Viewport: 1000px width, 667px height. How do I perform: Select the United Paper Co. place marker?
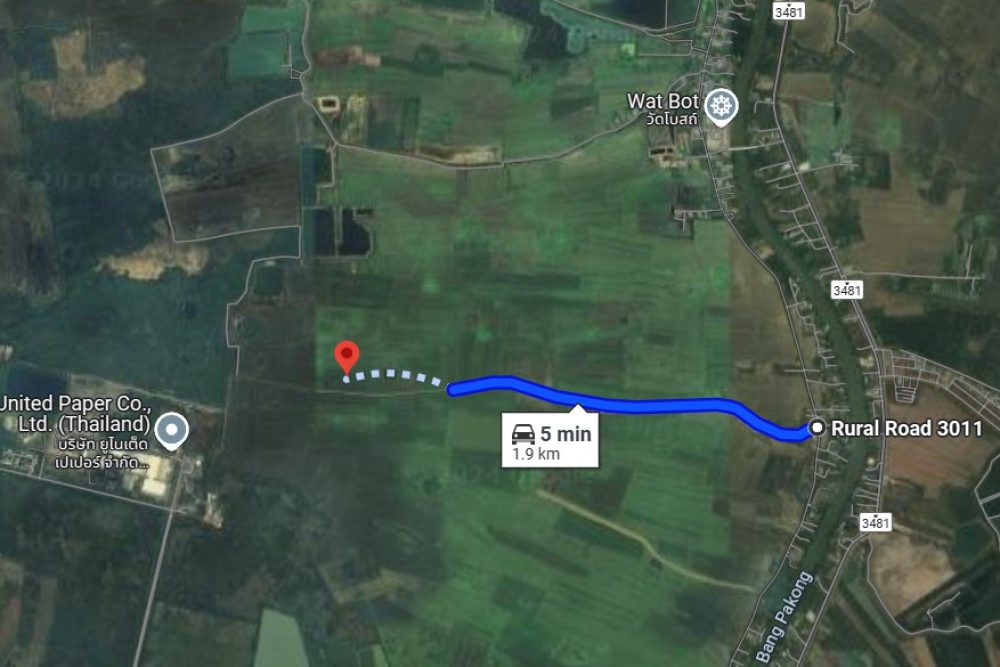tap(174, 430)
